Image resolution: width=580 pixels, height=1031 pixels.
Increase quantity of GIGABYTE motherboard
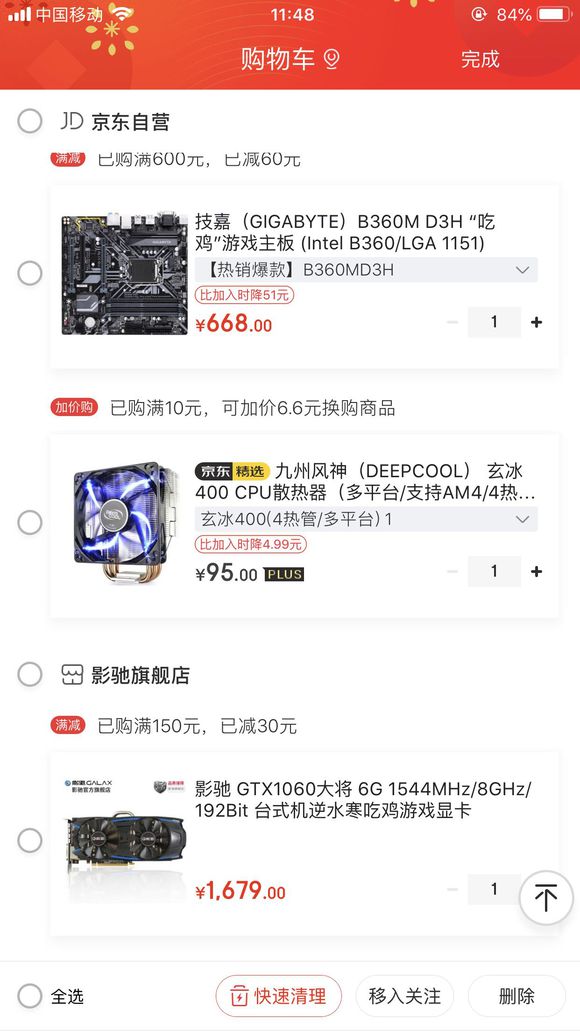point(537,322)
